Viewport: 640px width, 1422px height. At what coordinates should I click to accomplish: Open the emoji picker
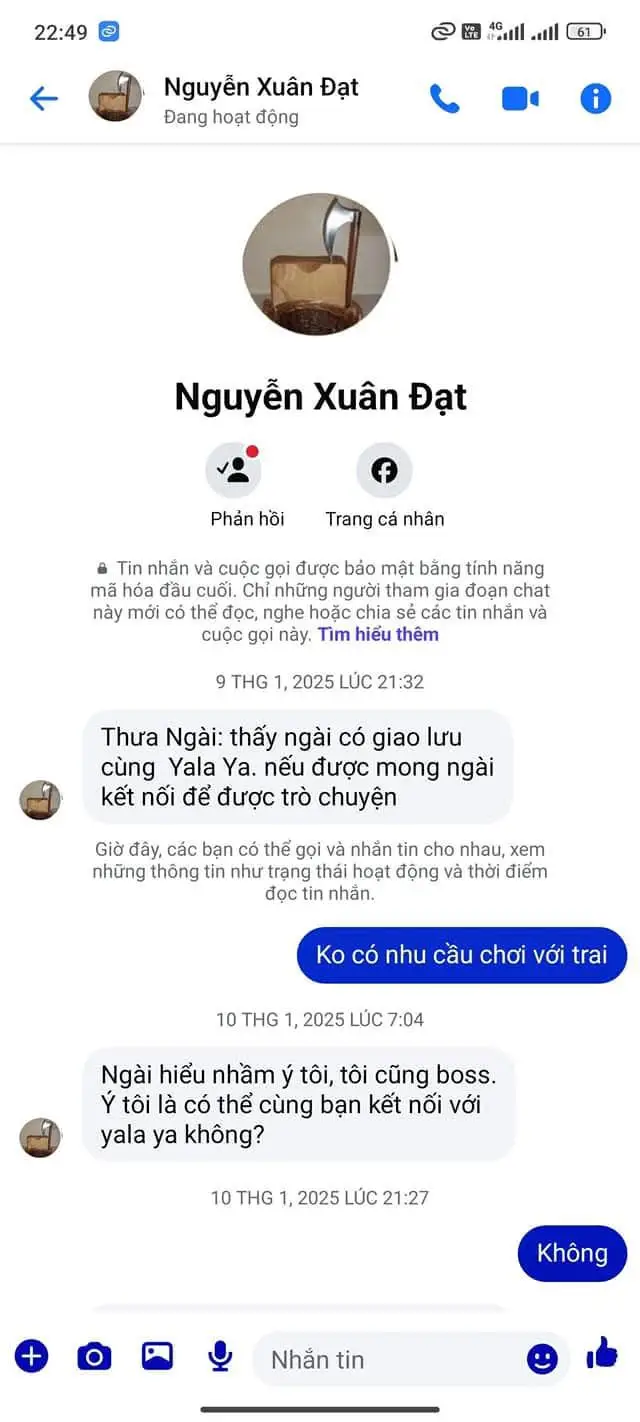pyautogui.click(x=542, y=1358)
